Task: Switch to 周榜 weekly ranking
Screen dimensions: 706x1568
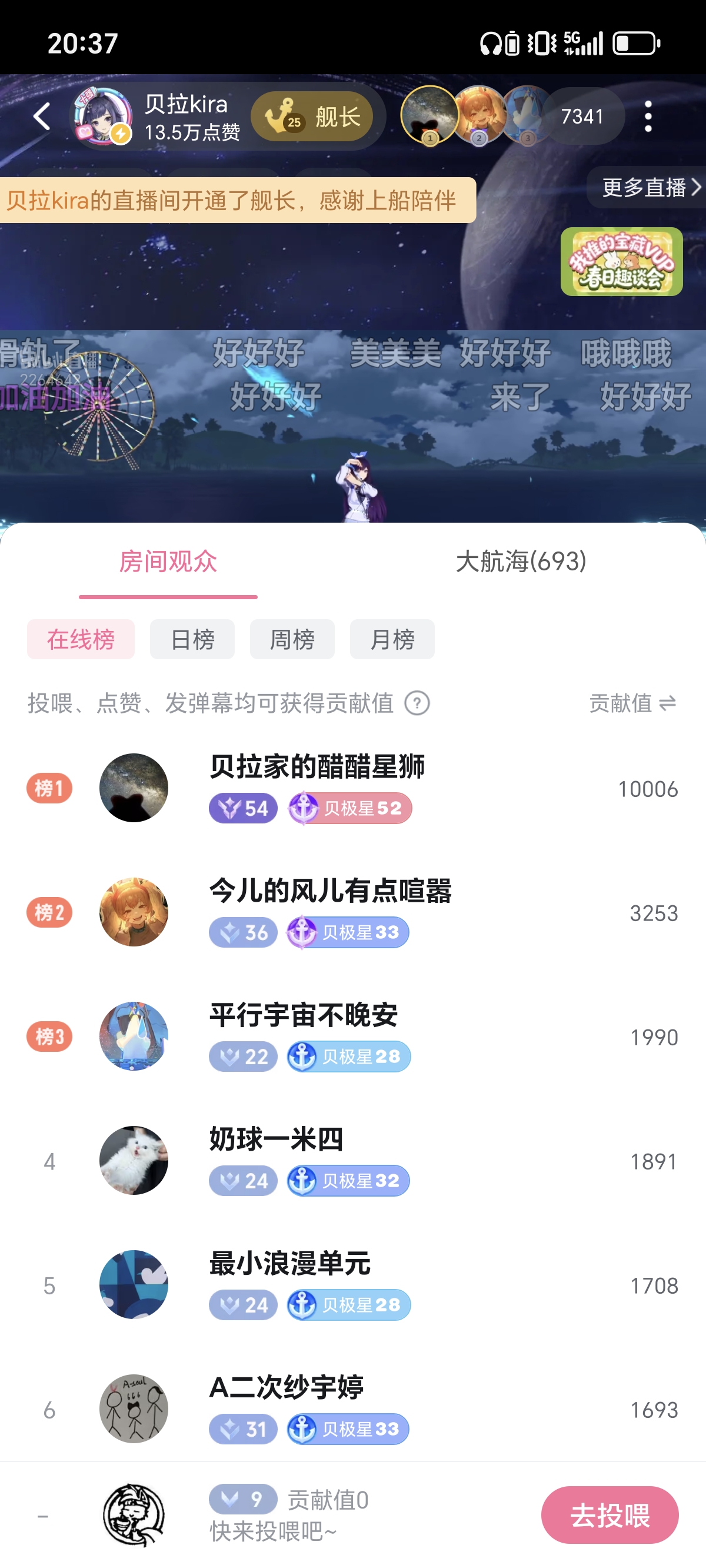Action: tap(292, 639)
